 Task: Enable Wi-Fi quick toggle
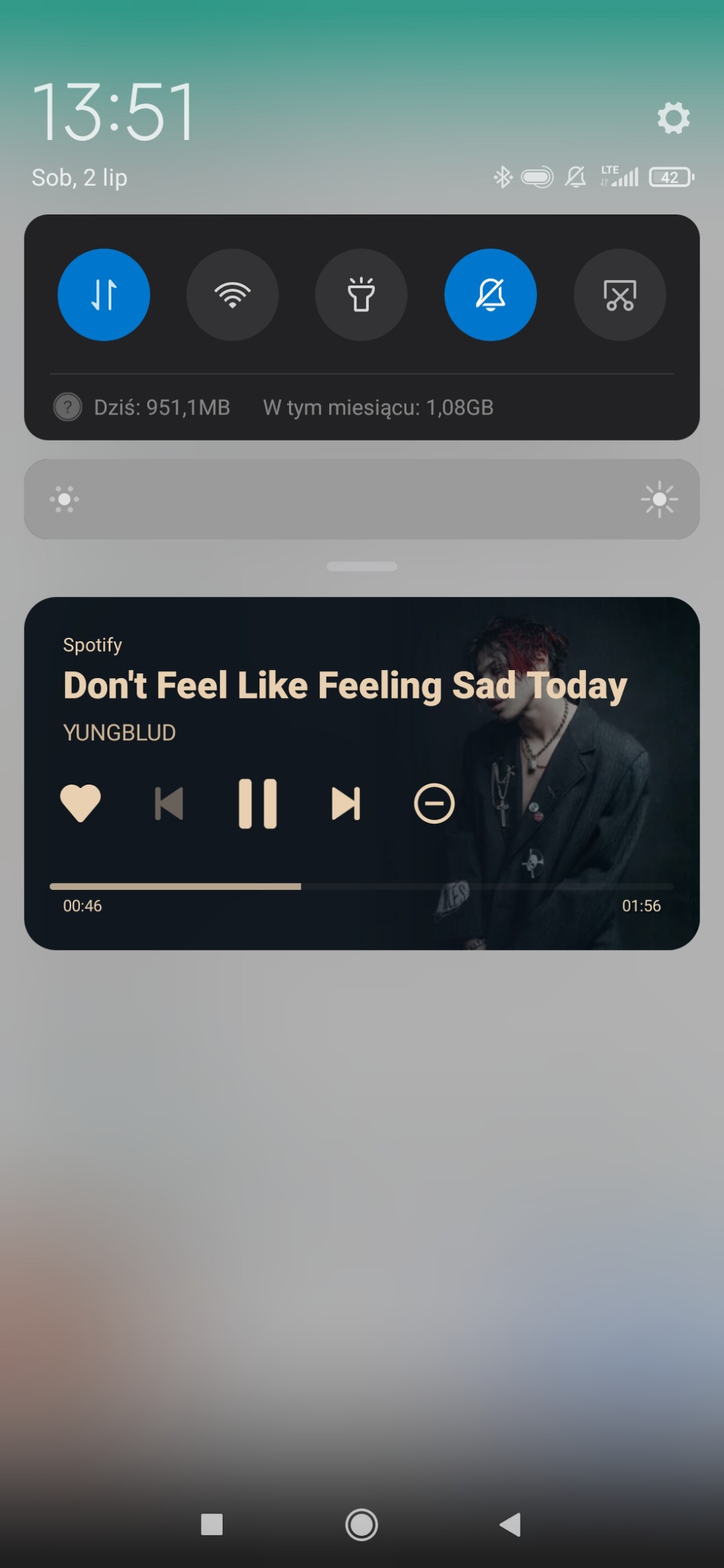(x=232, y=294)
